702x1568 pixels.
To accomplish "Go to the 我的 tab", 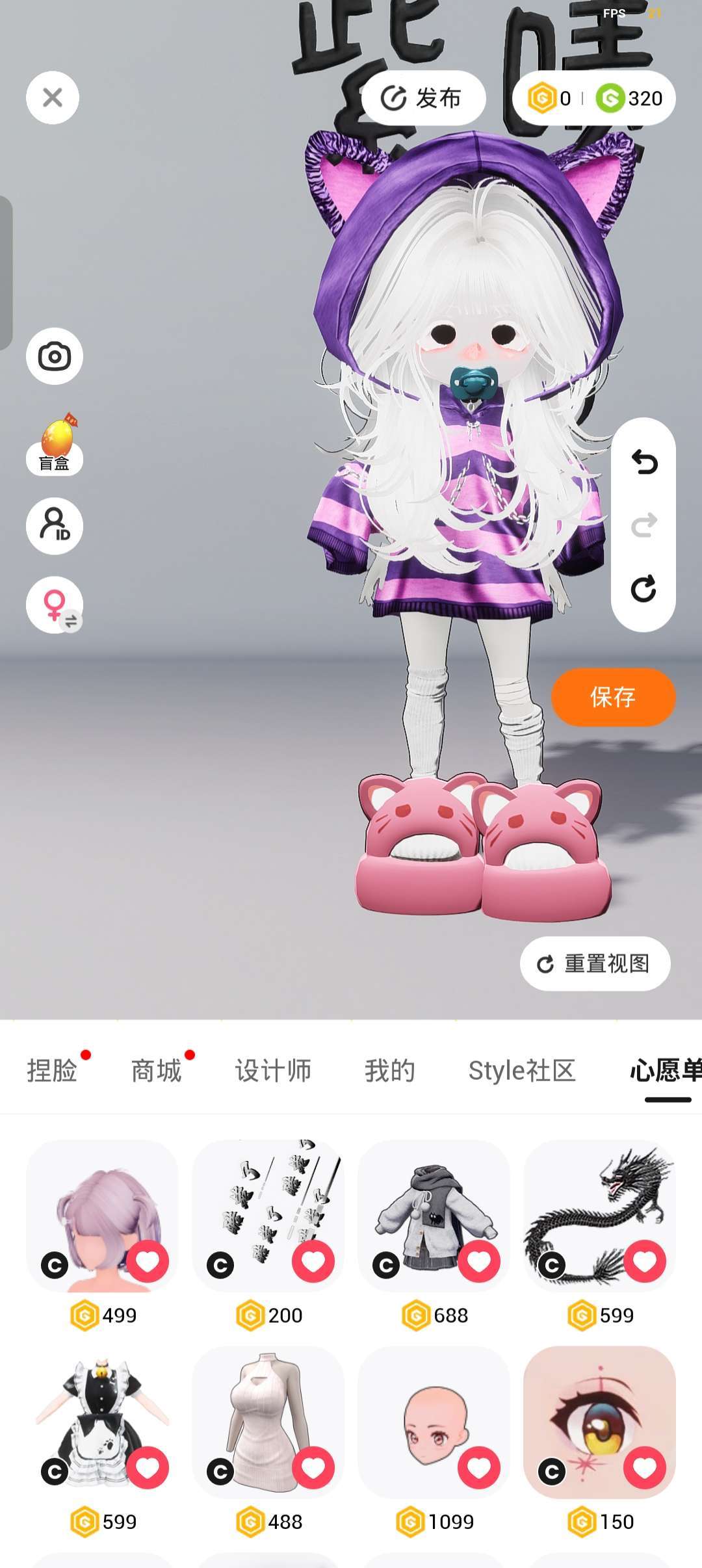I will click(389, 1071).
